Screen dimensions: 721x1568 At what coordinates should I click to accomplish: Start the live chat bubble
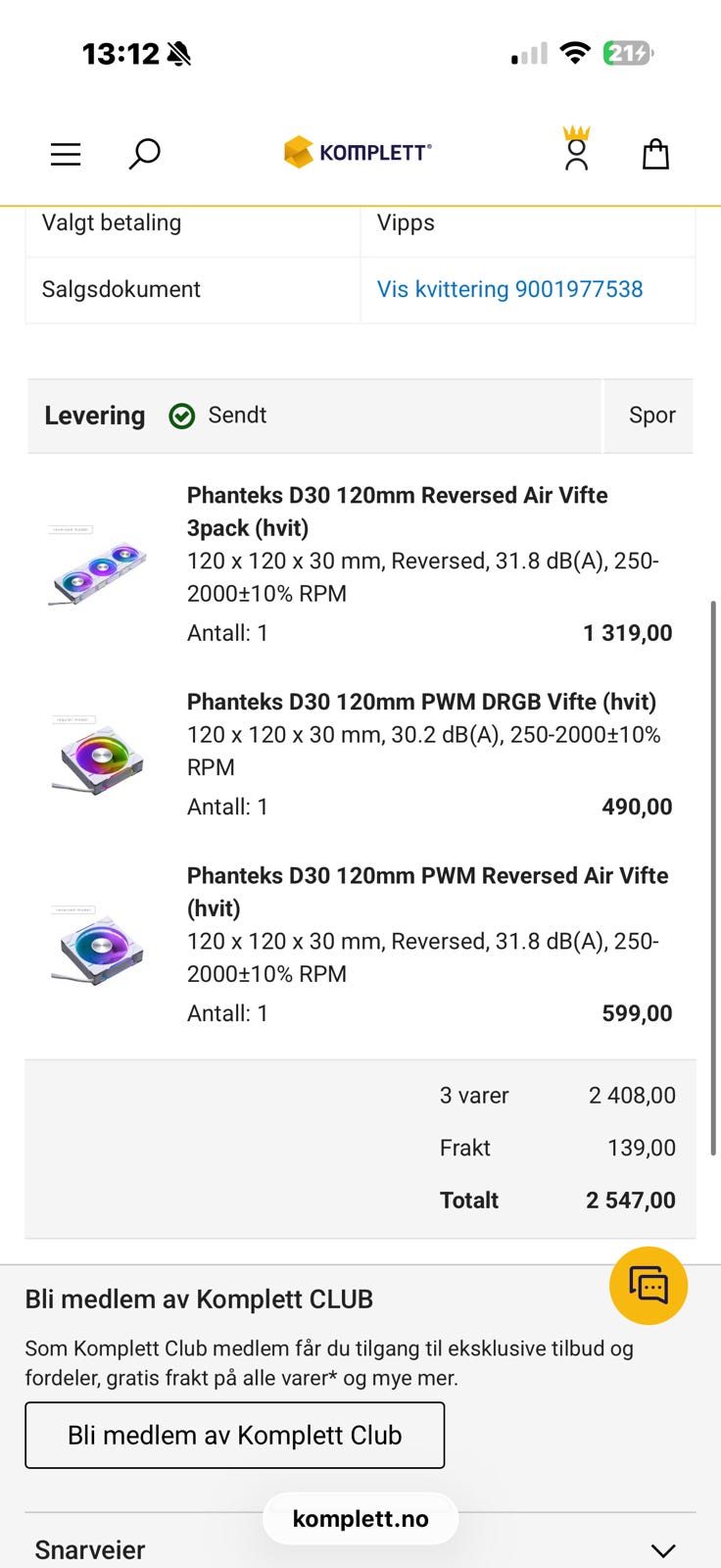tap(649, 1286)
